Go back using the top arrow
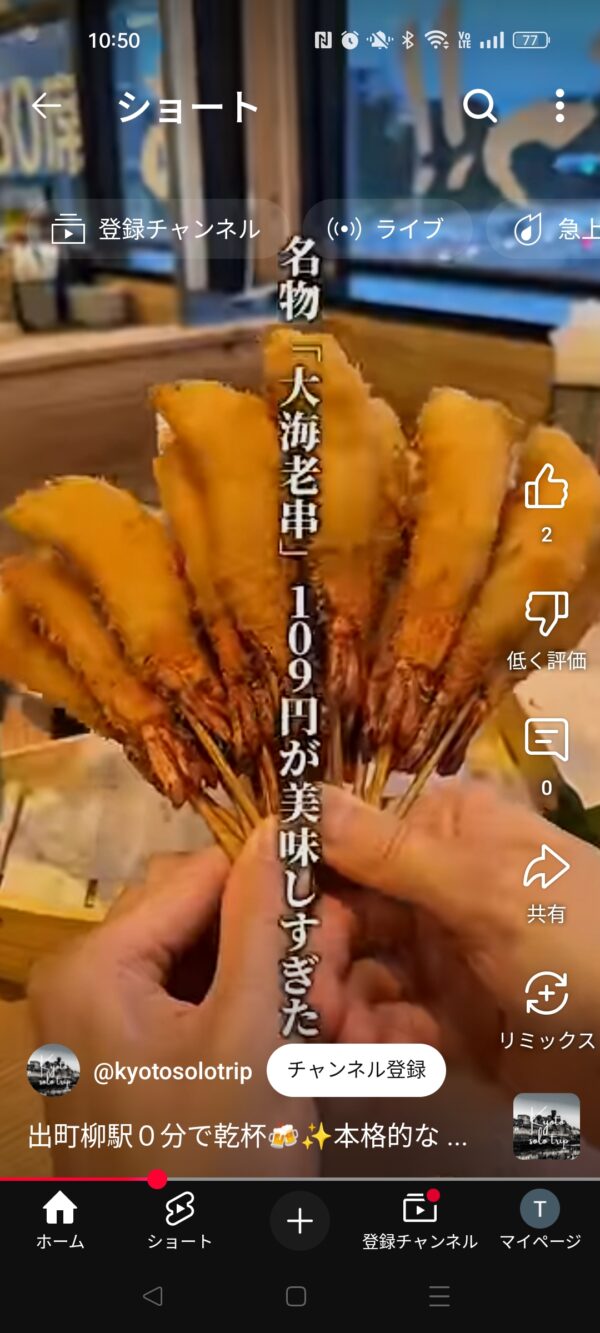600x1333 pixels. point(46,106)
